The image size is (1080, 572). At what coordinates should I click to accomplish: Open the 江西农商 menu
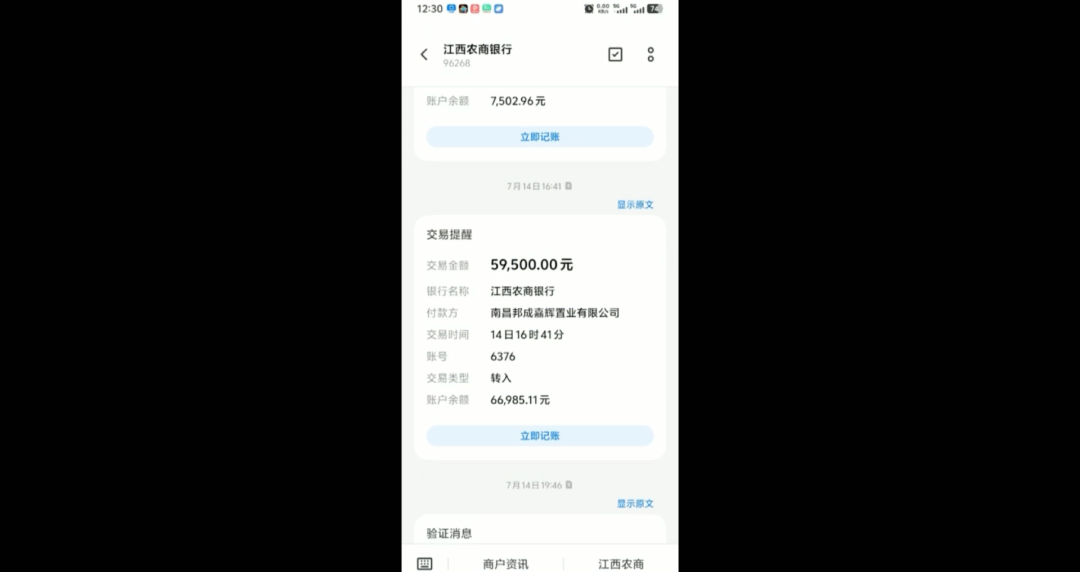[621, 564]
